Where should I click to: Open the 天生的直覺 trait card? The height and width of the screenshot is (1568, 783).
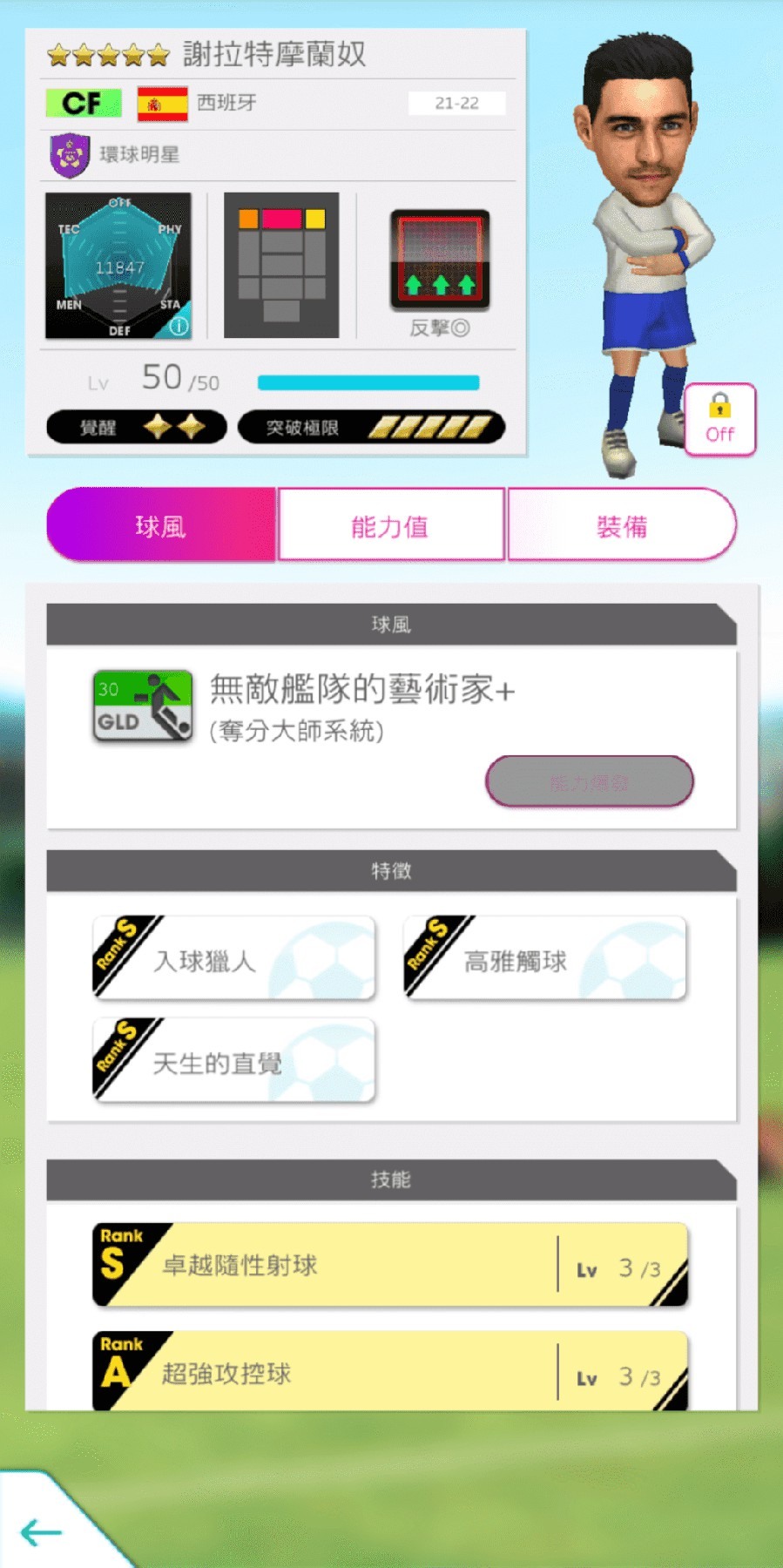click(x=233, y=1060)
